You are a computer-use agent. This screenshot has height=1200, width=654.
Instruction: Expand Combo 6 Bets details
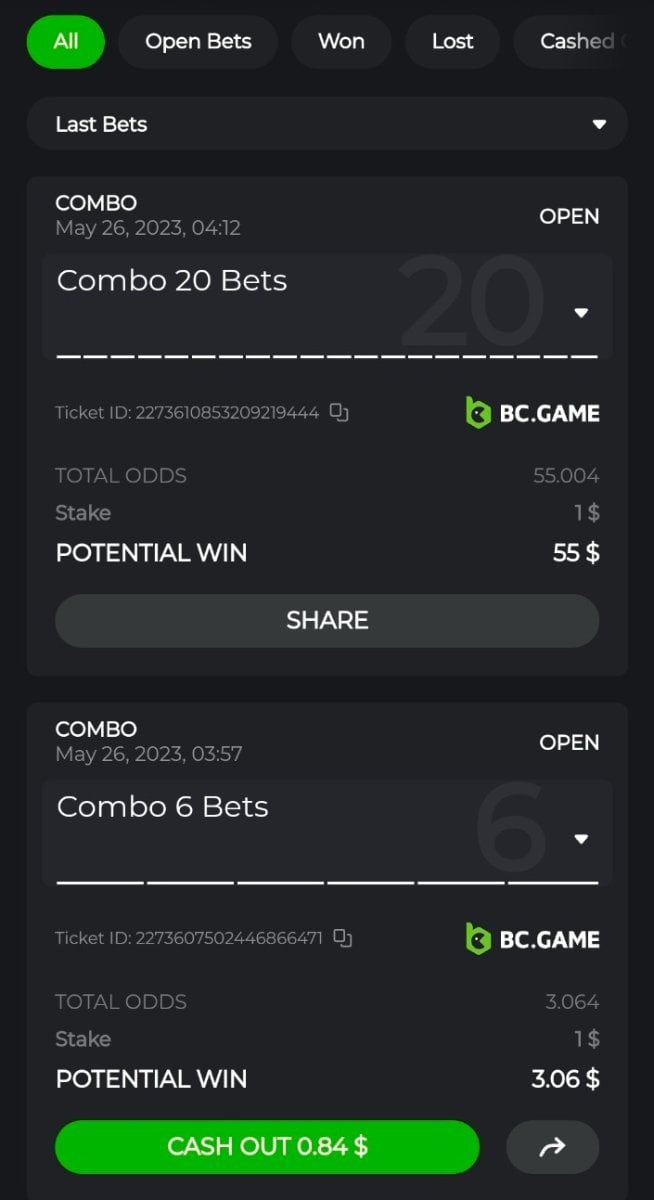click(x=581, y=839)
